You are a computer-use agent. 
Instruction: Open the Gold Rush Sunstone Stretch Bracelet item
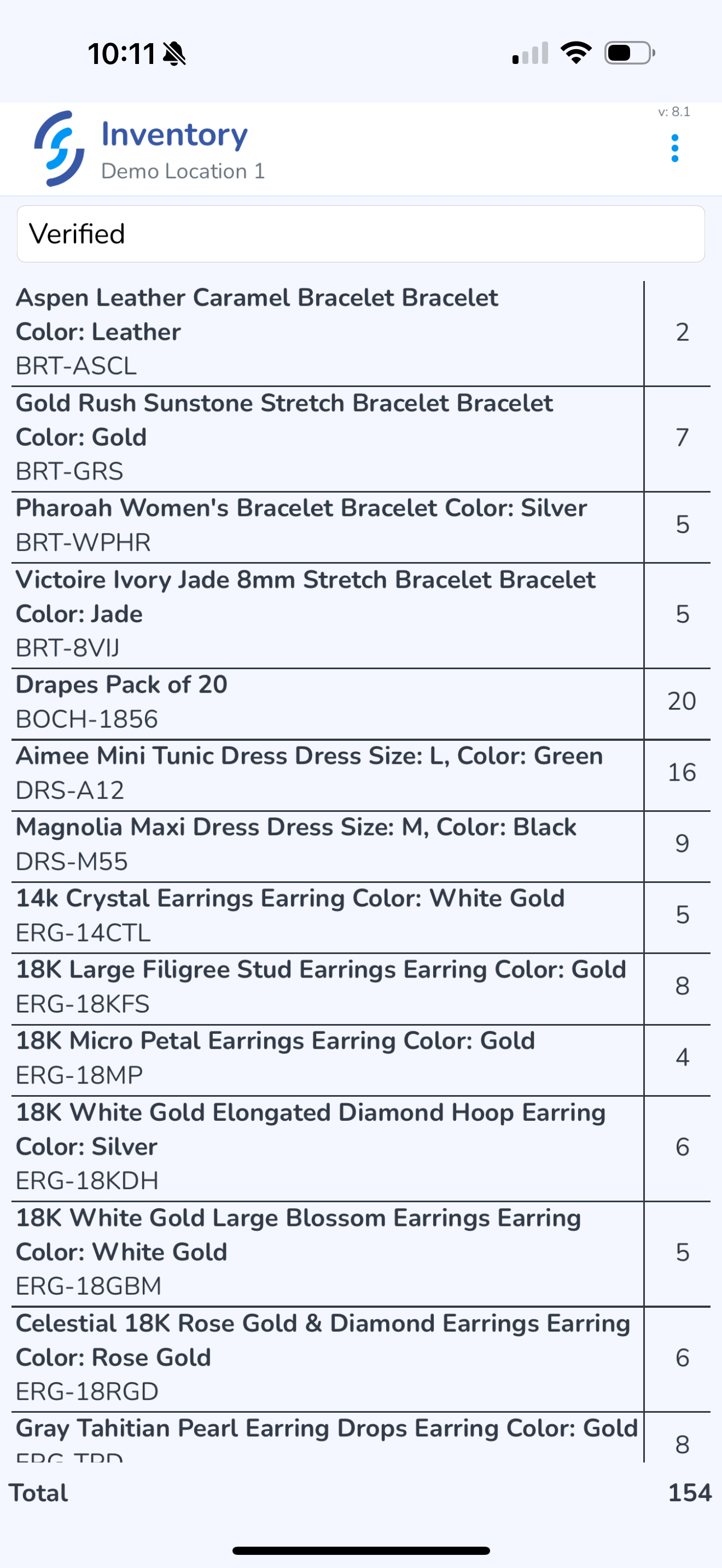click(x=361, y=439)
